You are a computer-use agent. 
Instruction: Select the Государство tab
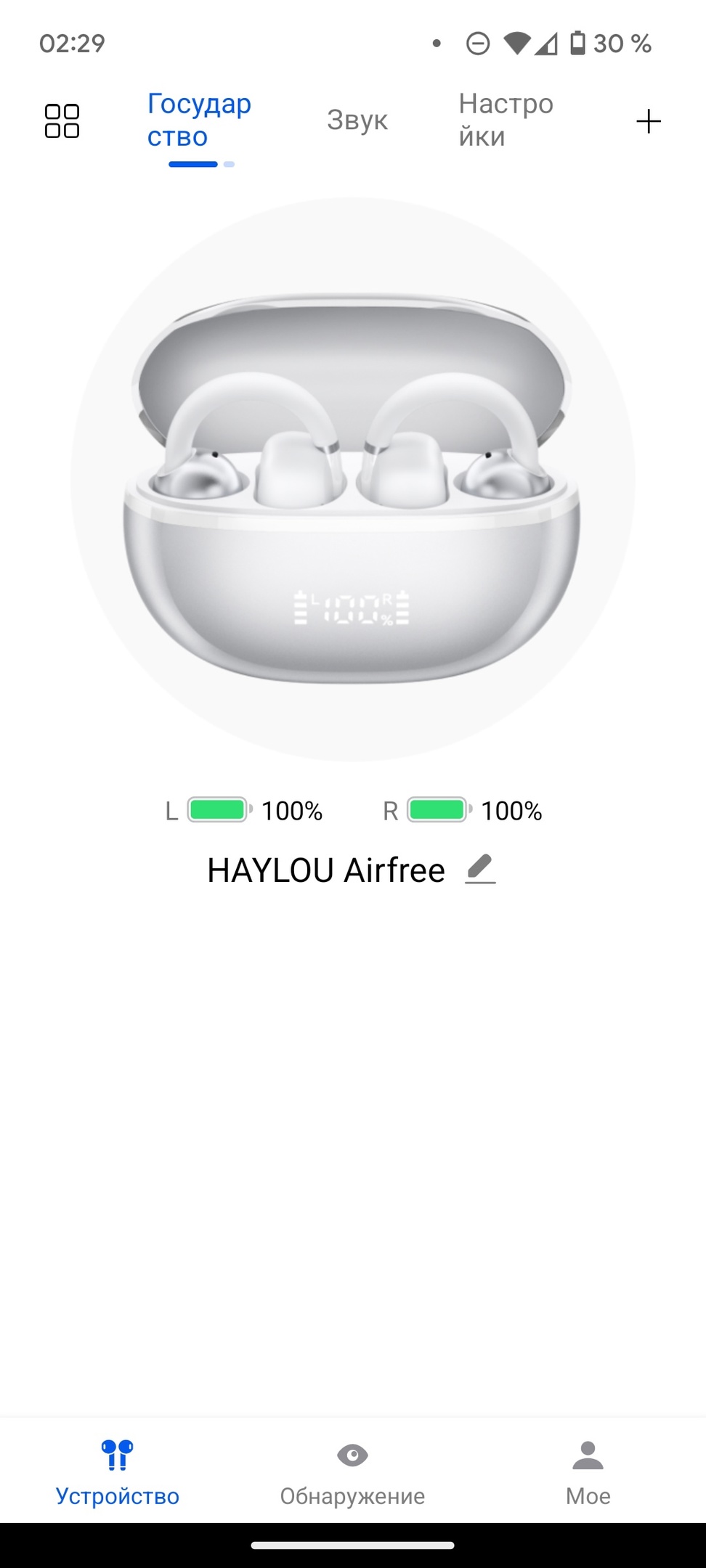click(x=199, y=121)
